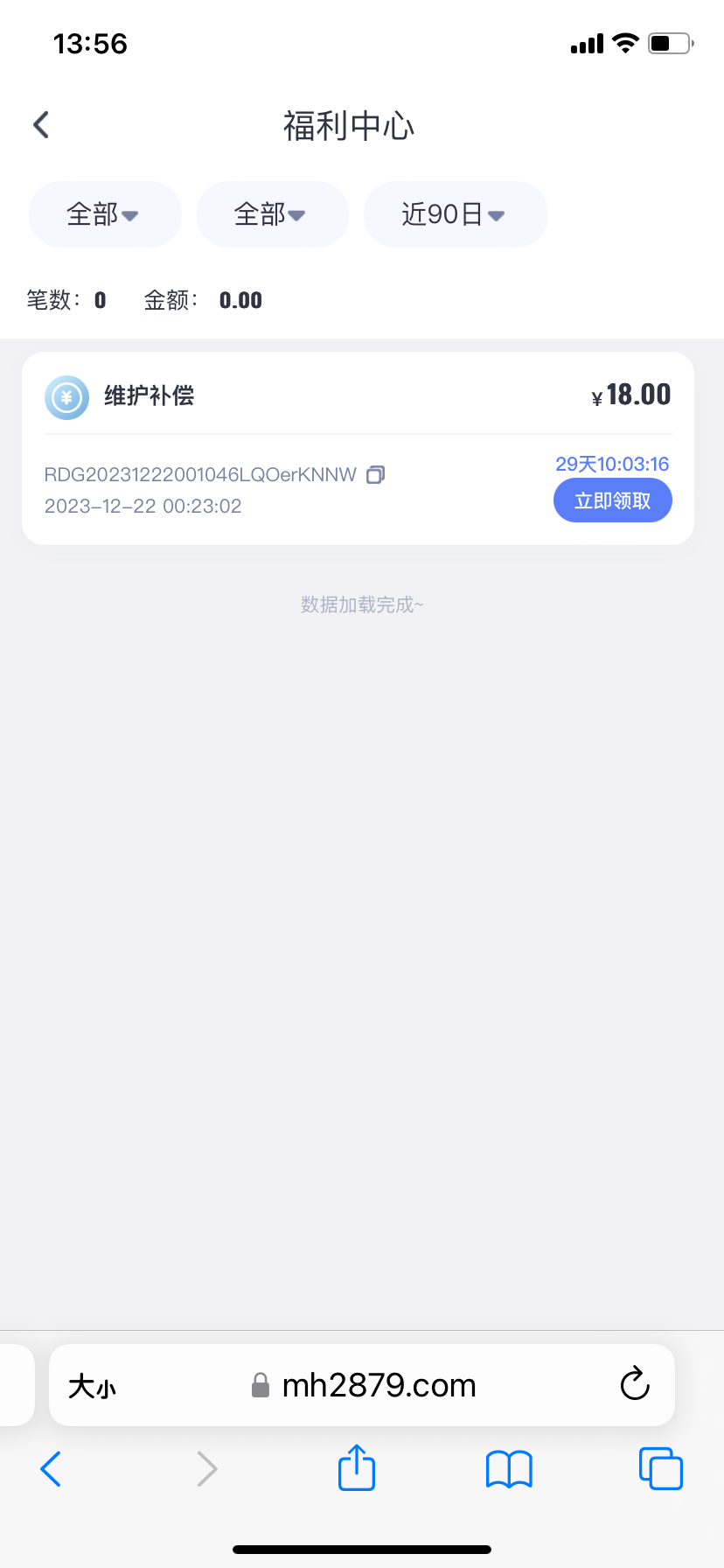Reload the mh2879.com page
The width and height of the screenshot is (724, 1568).
635,1384
